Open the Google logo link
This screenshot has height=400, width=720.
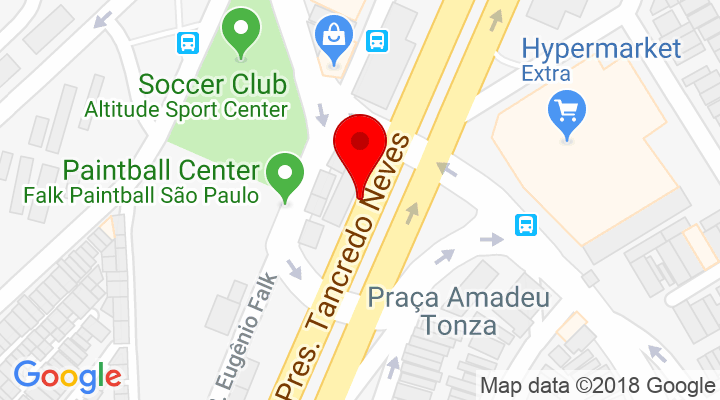pyautogui.click(x=67, y=376)
